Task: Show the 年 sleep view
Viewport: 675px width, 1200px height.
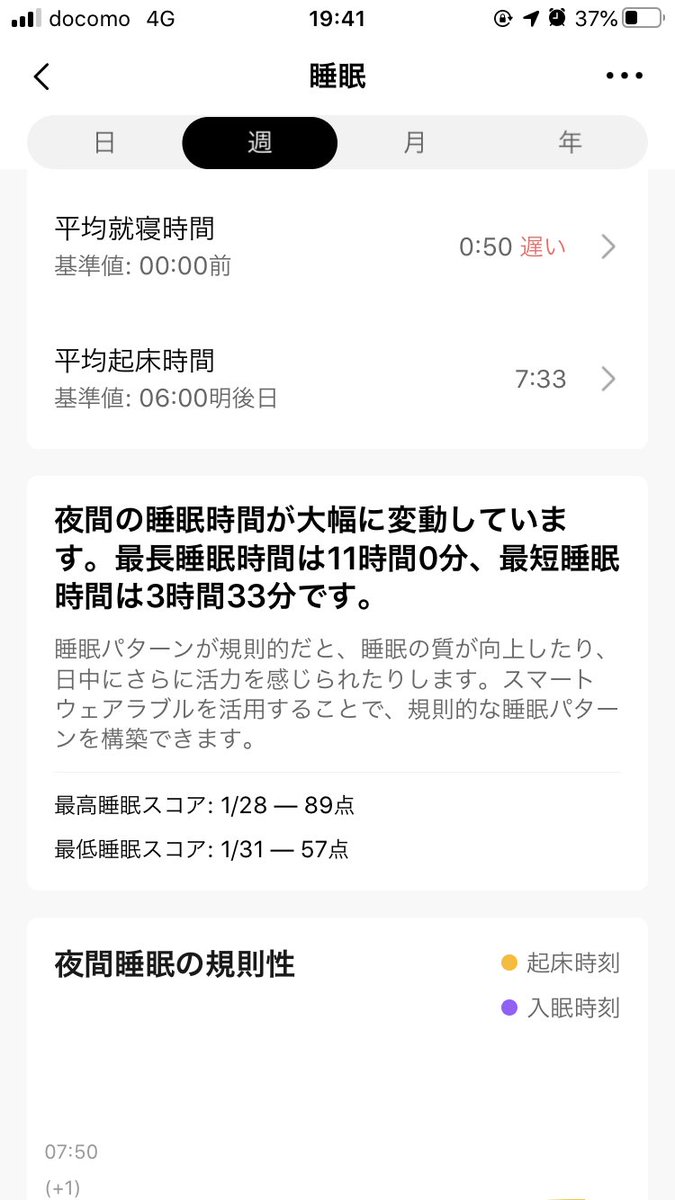Action: tap(569, 143)
